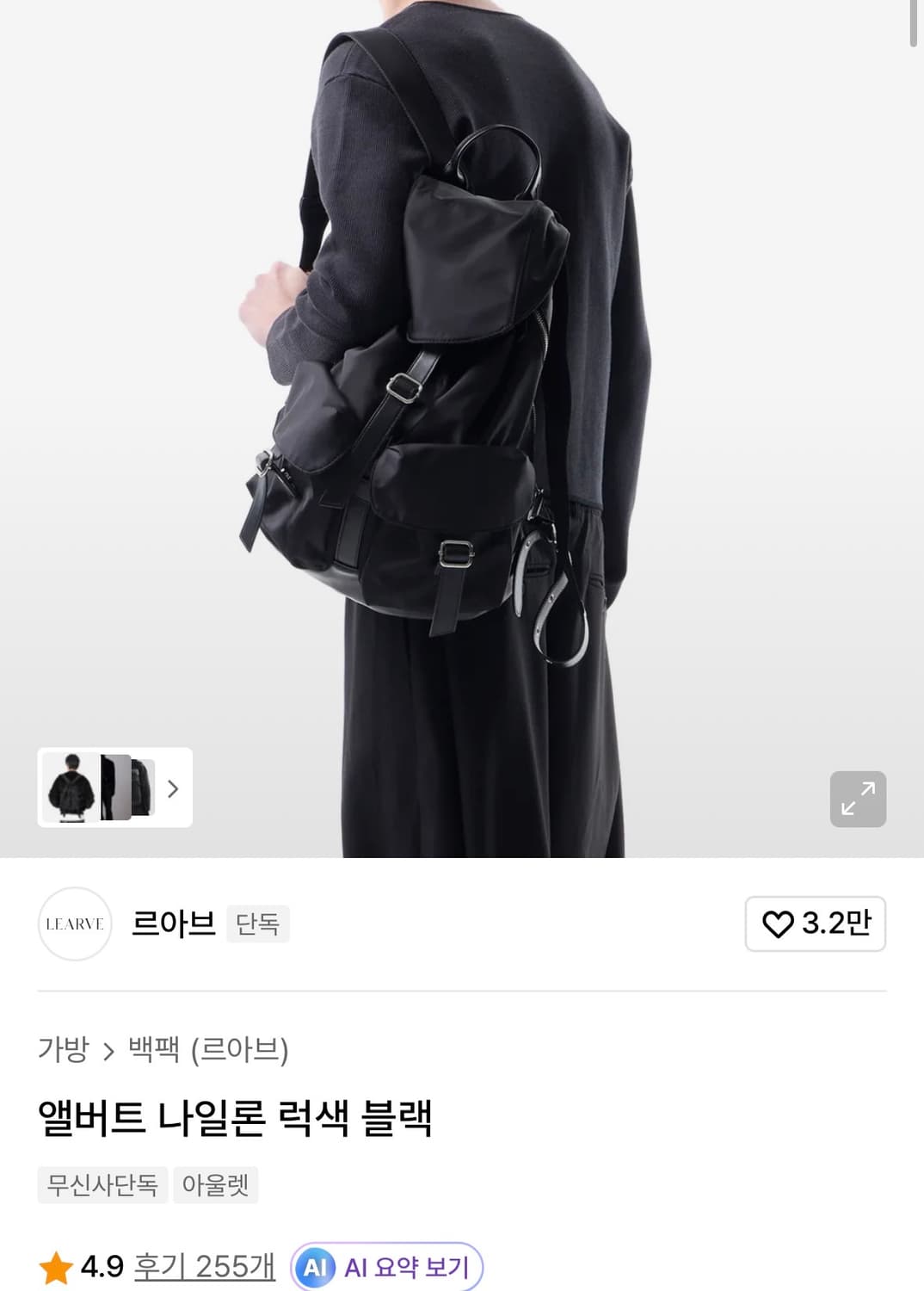The image size is (924, 1291).
Task: Open the 가방 category
Action: coord(65,1048)
